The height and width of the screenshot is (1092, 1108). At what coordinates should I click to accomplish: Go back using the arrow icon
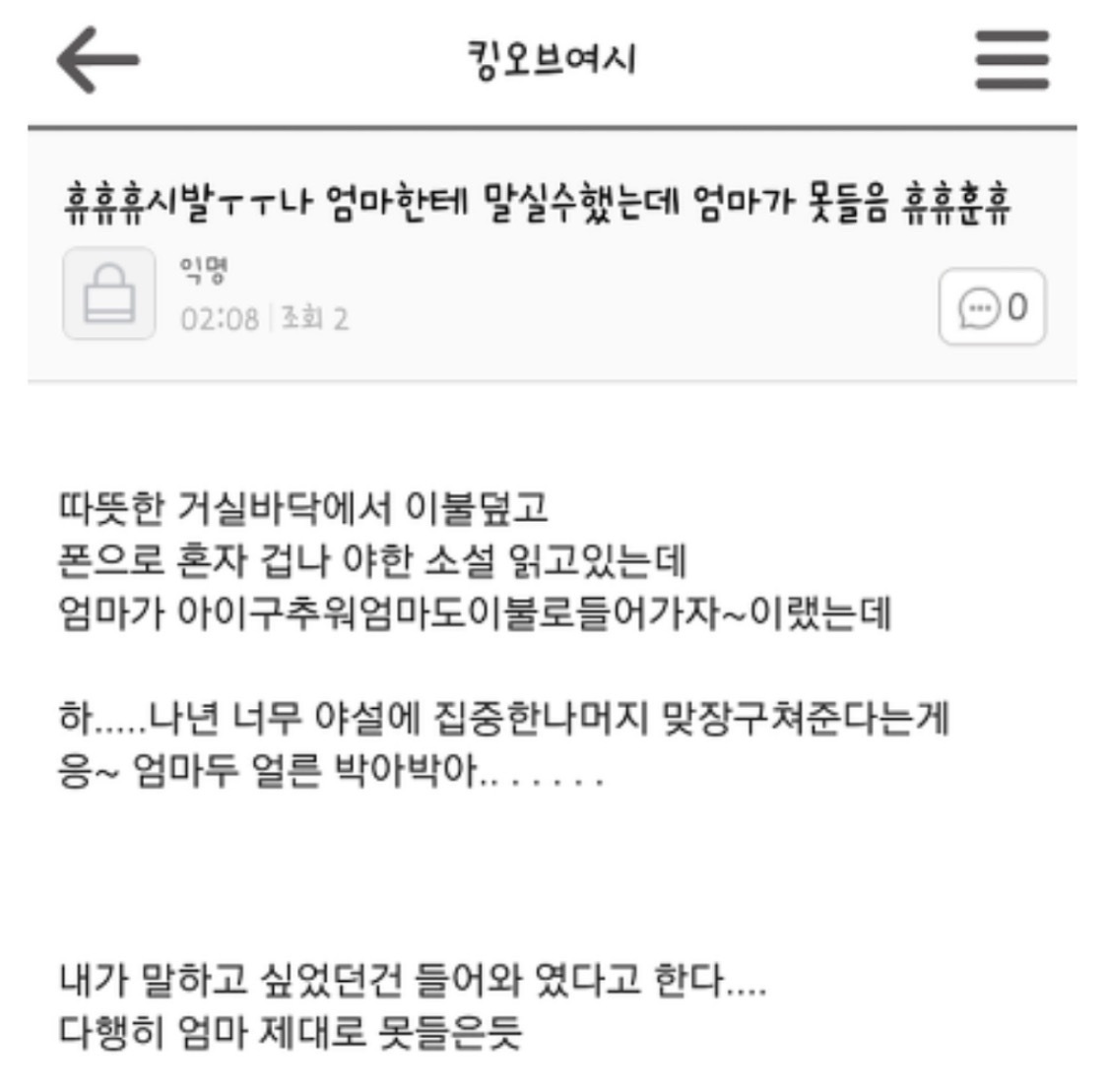pyautogui.click(x=98, y=60)
